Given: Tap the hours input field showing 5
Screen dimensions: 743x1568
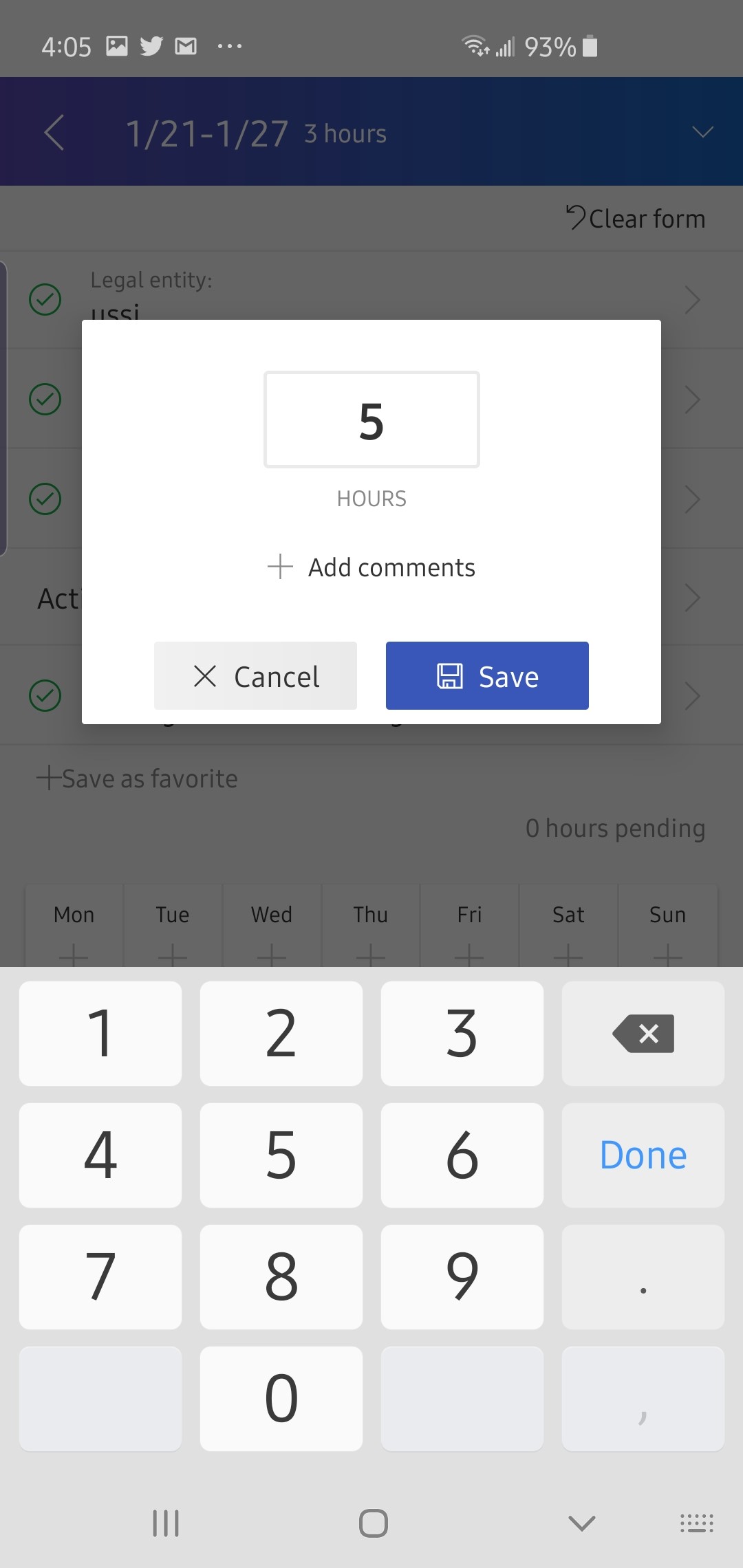Looking at the screenshot, I should pos(371,419).
